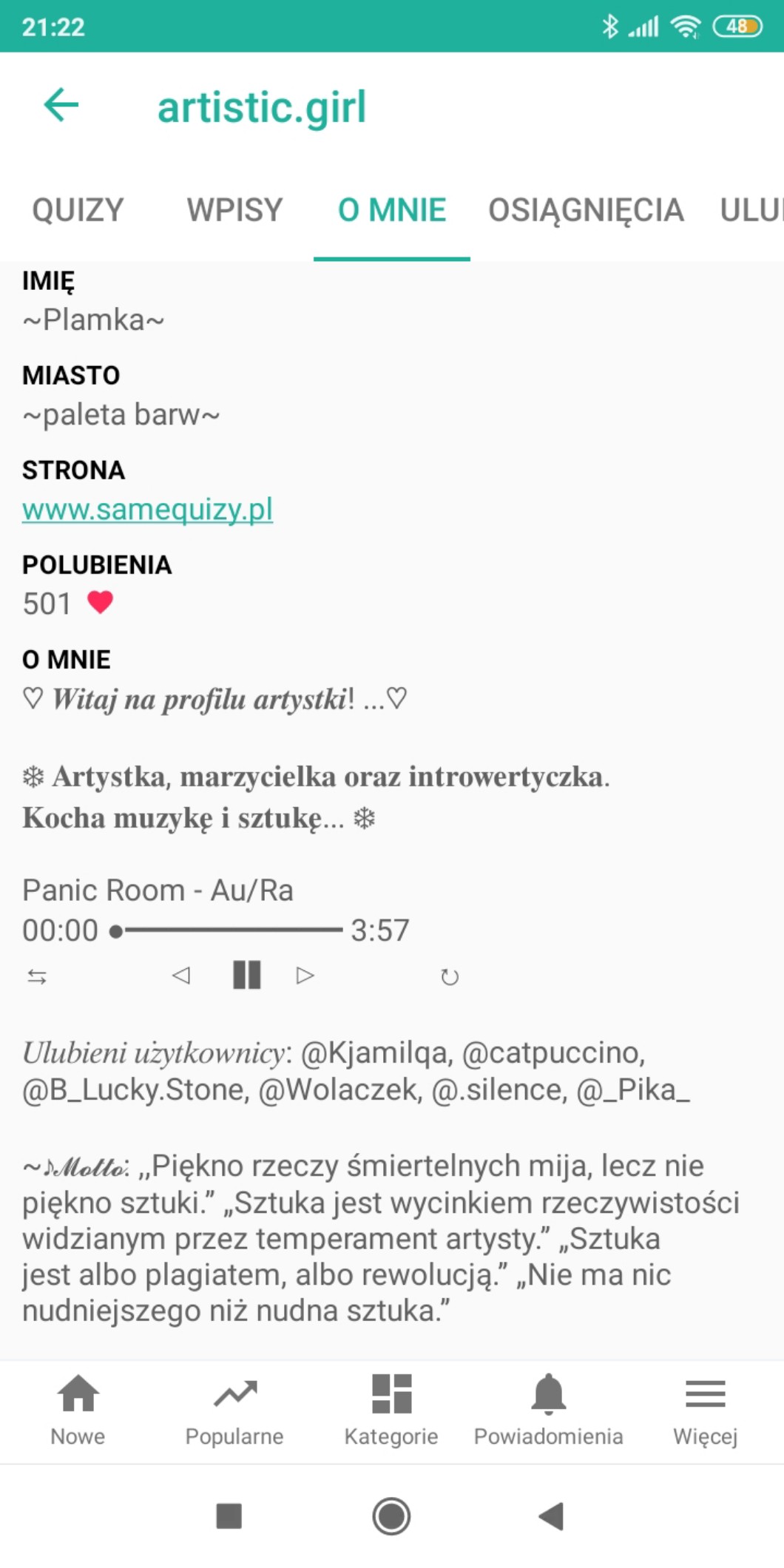
Task: Open the Więcej menu
Action: pyautogui.click(x=705, y=1410)
